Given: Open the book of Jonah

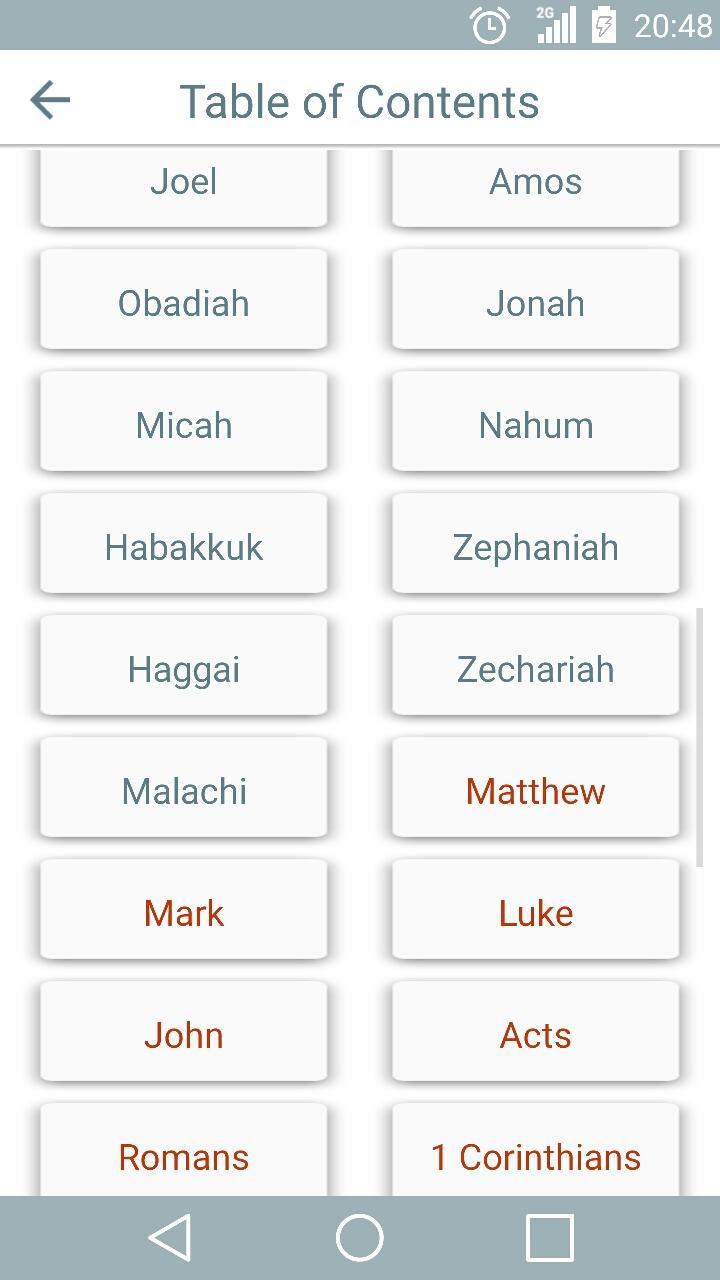Looking at the screenshot, I should point(535,302).
